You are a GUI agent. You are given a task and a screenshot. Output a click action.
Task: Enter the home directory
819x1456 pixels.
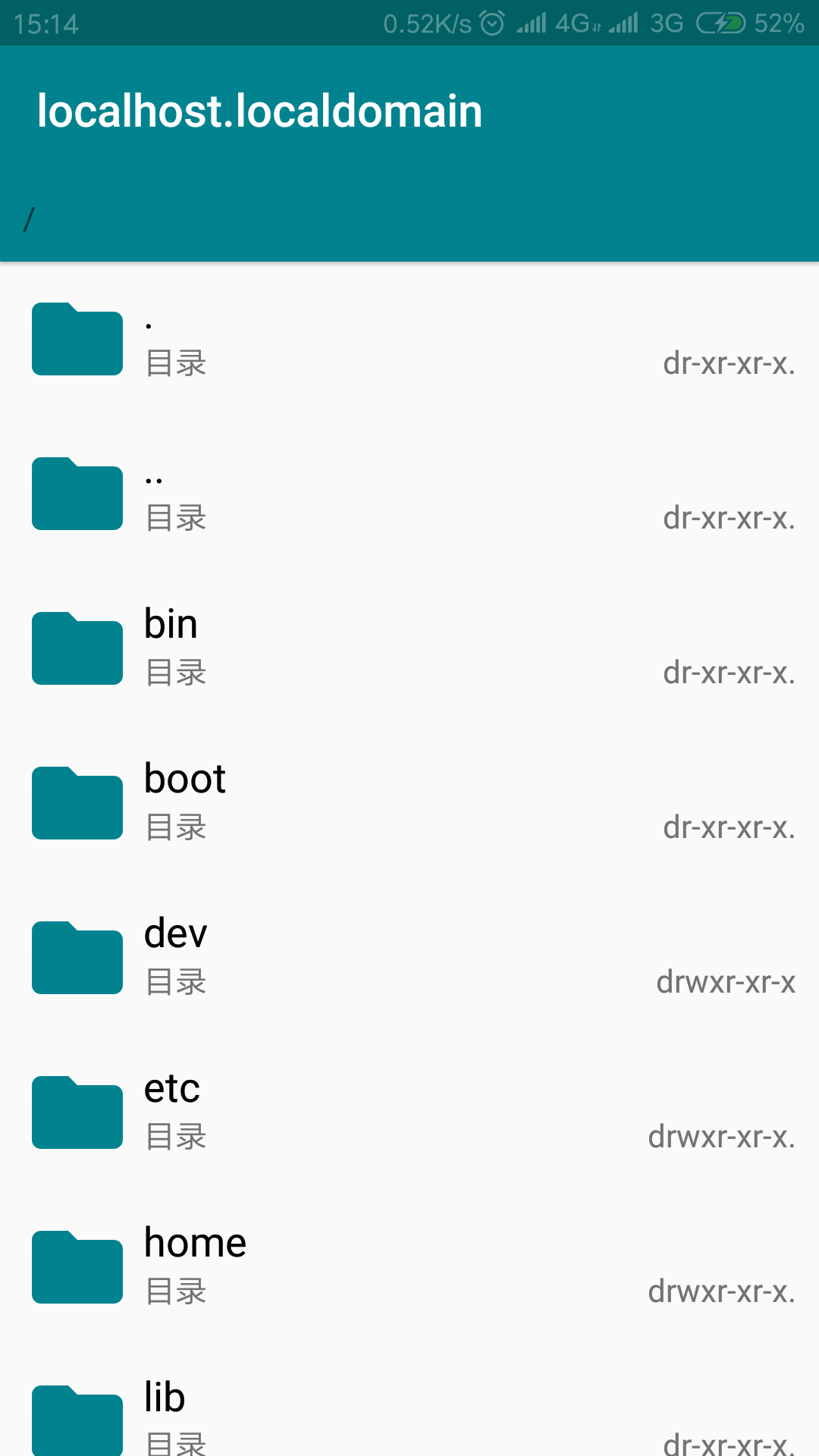(409, 1268)
